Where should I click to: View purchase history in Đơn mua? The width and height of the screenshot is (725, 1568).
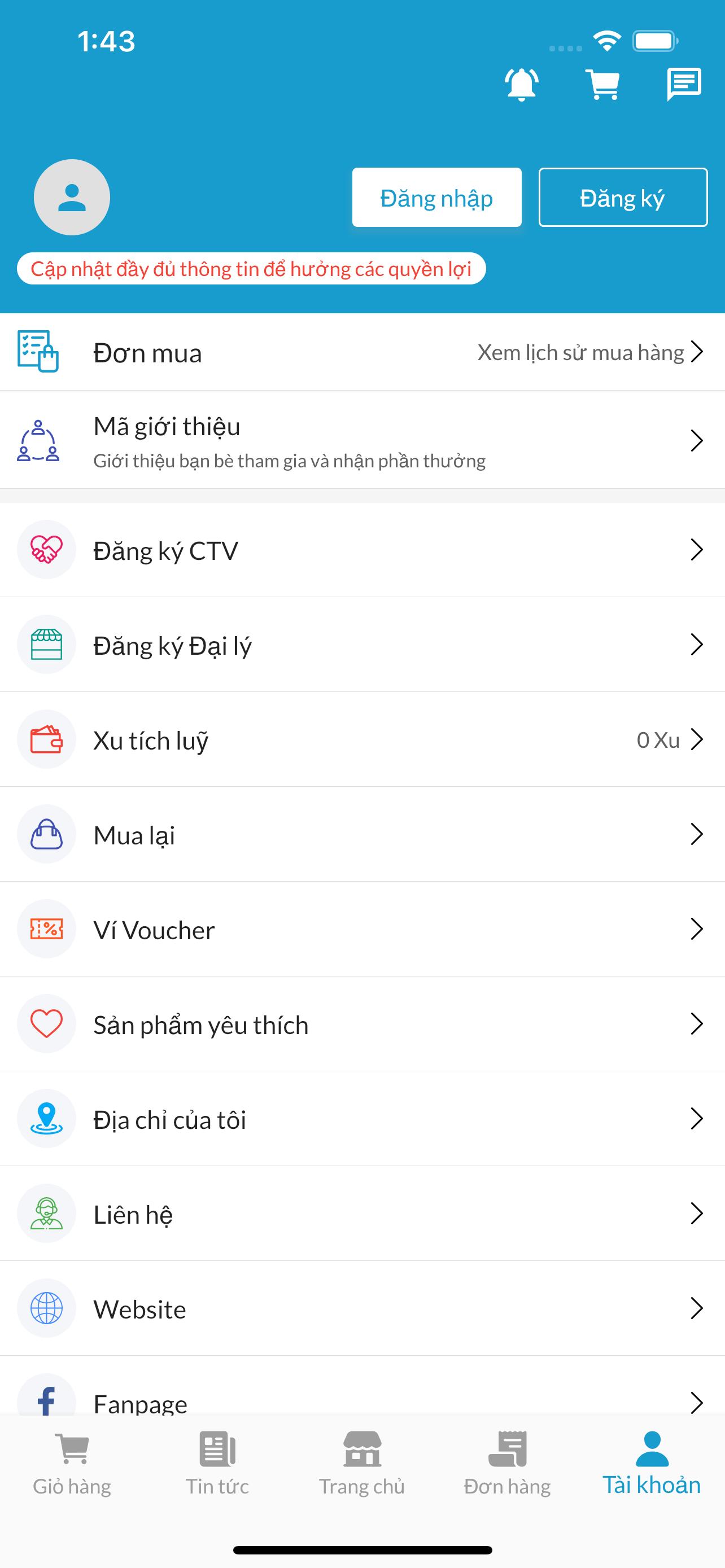click(x=362, y=352)
